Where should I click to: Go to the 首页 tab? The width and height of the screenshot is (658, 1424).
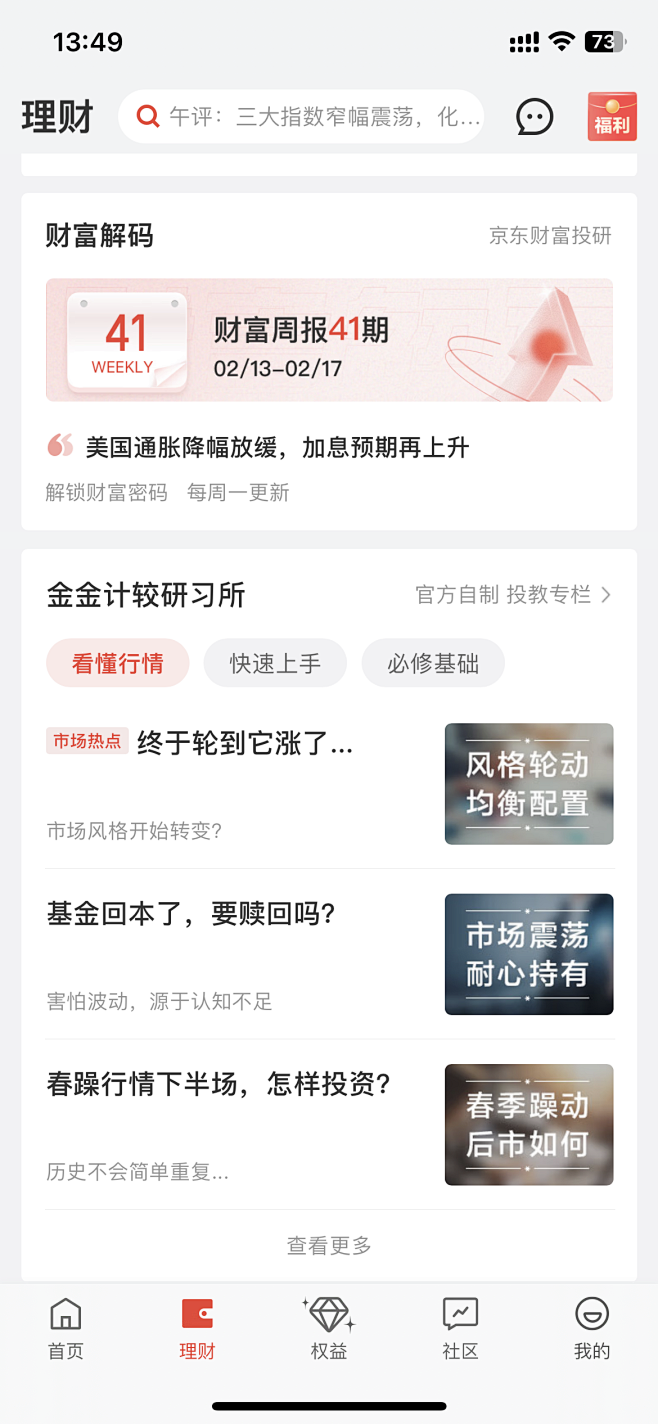coord(66,1328)
